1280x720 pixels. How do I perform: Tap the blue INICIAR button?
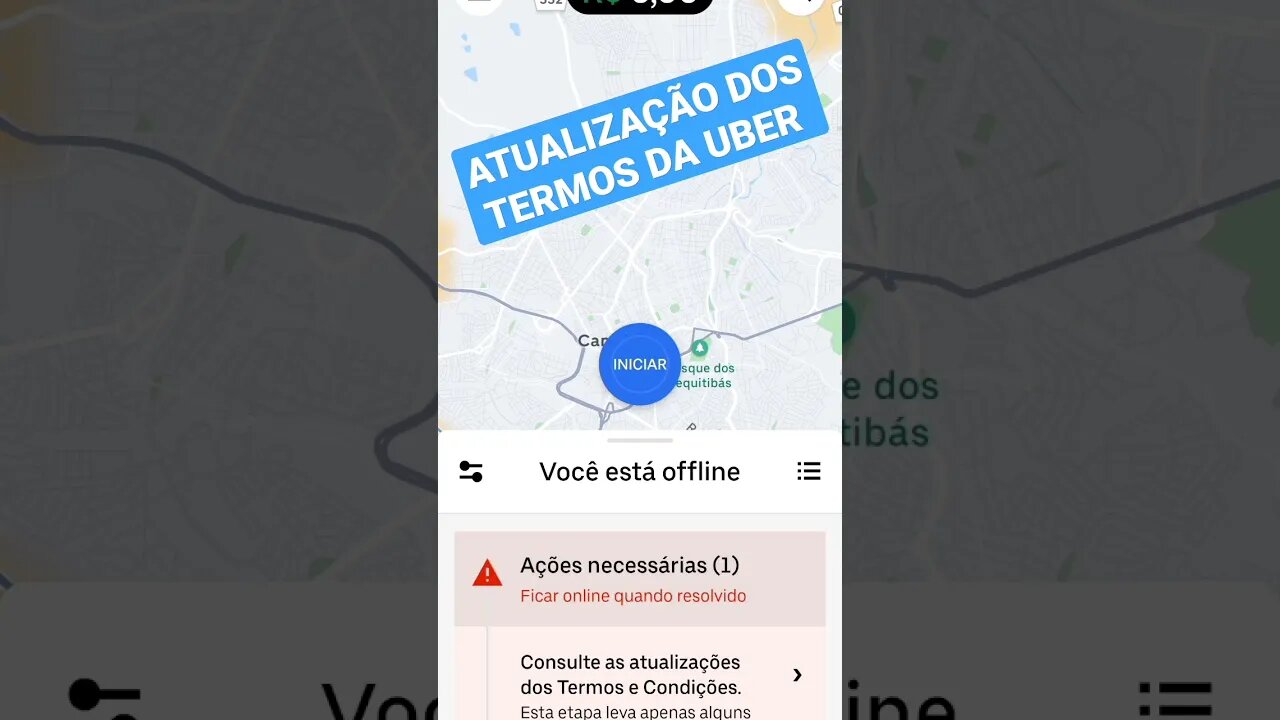point(640,364)
